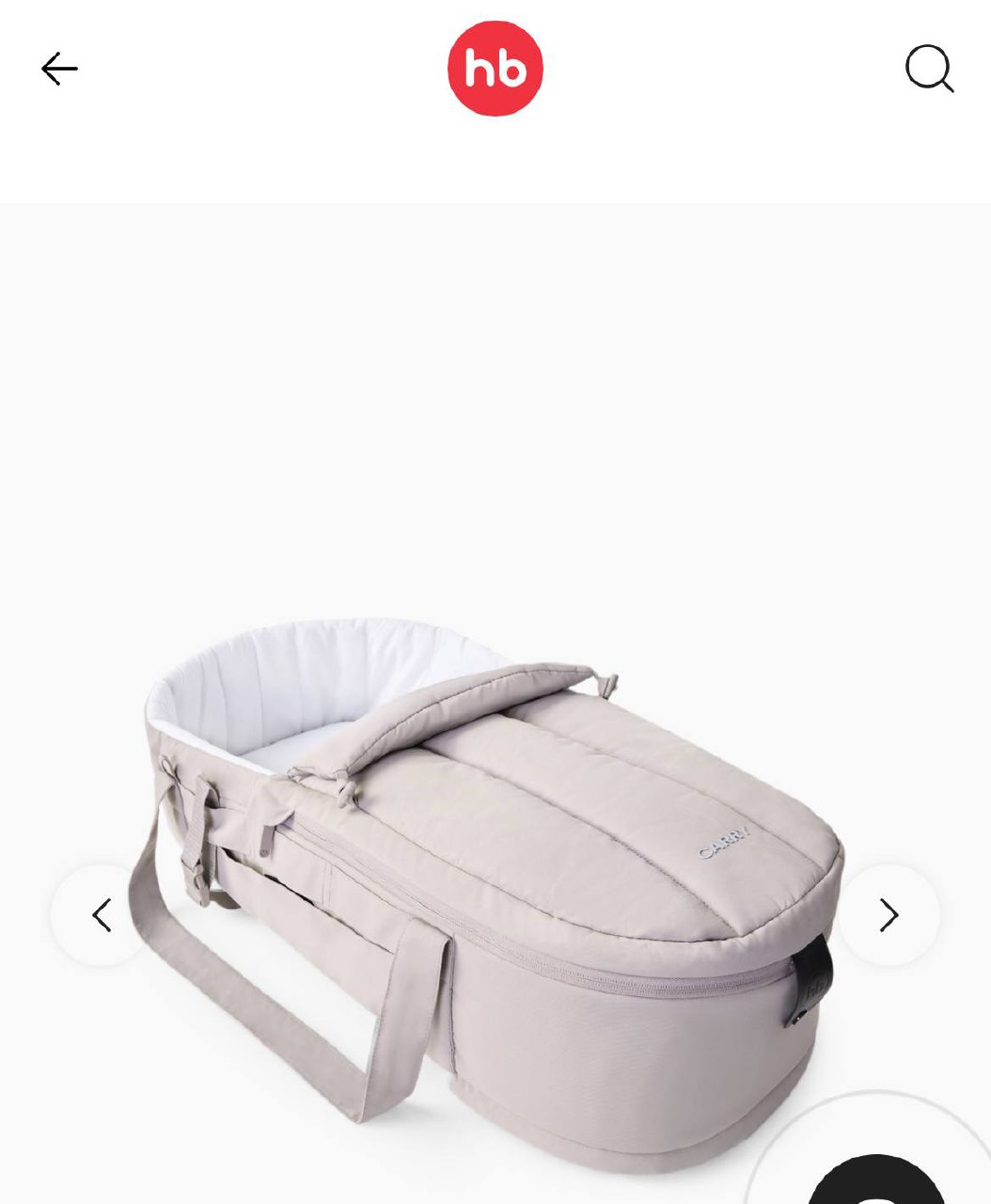Open search with the magnifier icon

[x=929, y=69]
